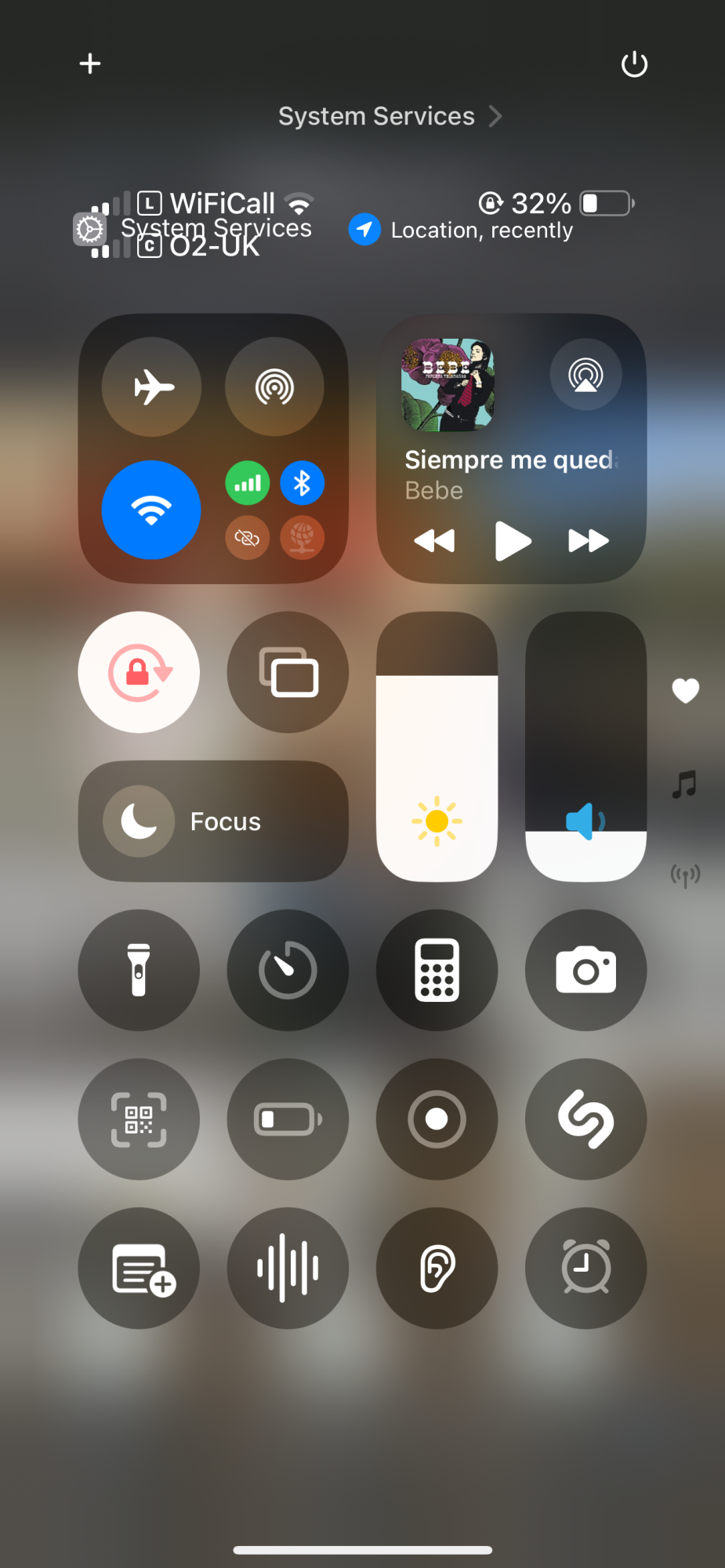This screenshot has width=725, height=1568.
Task: Add a control with the plus button
Action: click(x=90, y=64)
